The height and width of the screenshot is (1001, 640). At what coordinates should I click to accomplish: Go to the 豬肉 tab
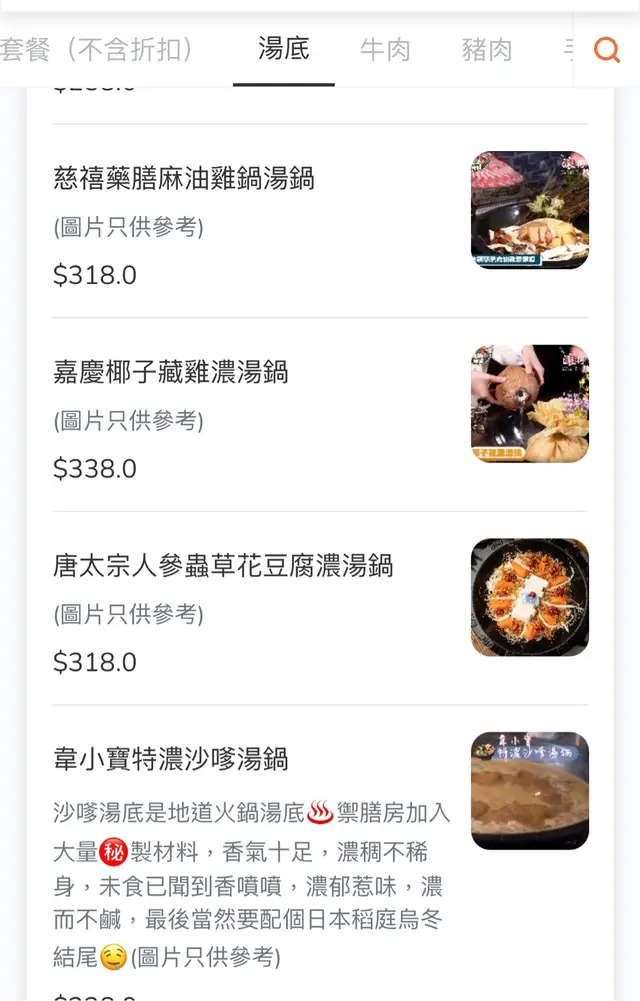click(487, 49)
